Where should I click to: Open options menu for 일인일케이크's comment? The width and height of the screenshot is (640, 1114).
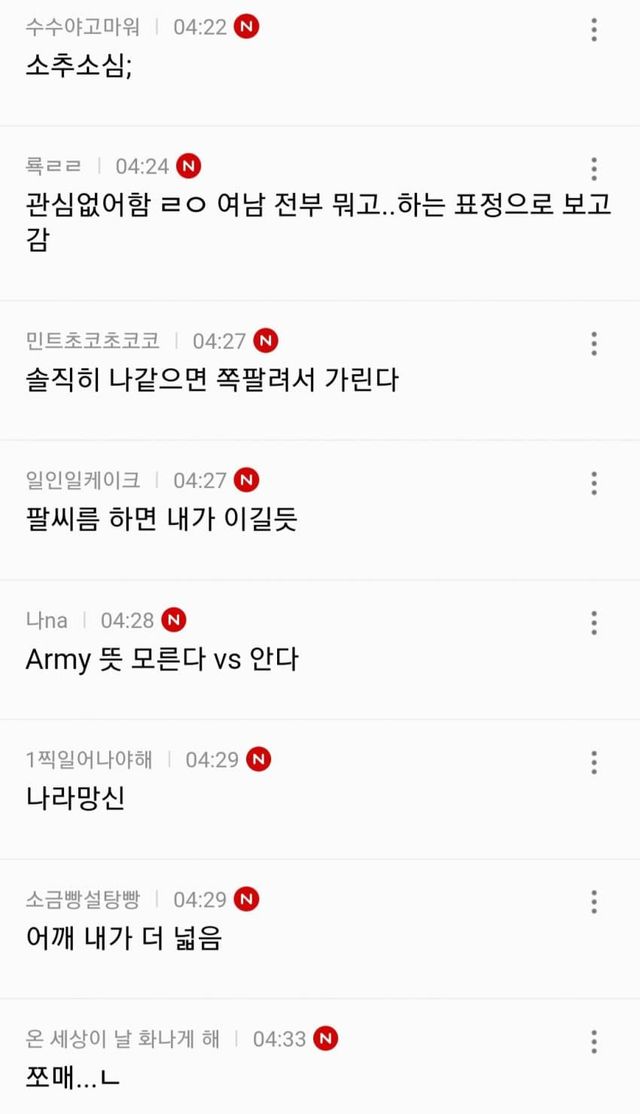coord(594,483)
